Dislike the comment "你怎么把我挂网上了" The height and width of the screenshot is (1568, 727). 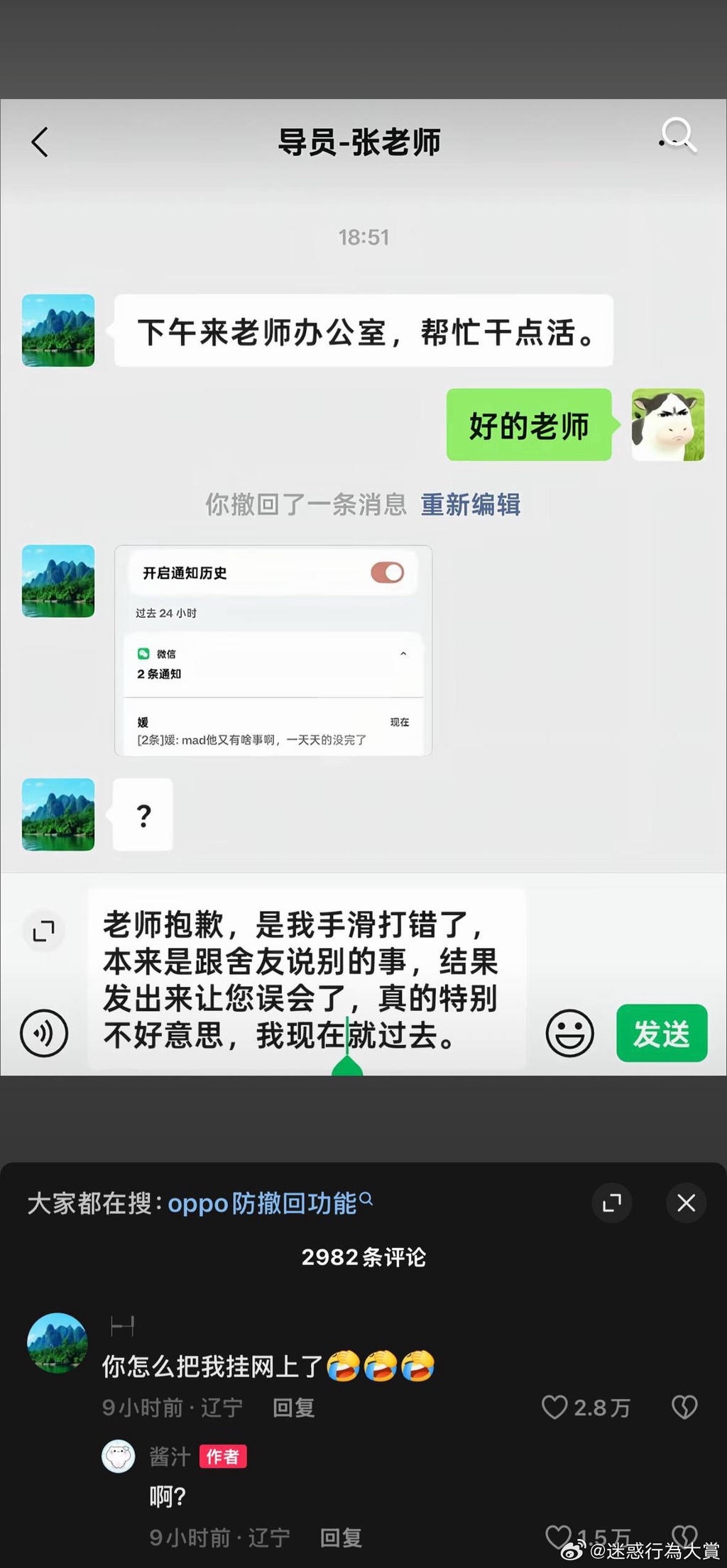click(684, 1407)
